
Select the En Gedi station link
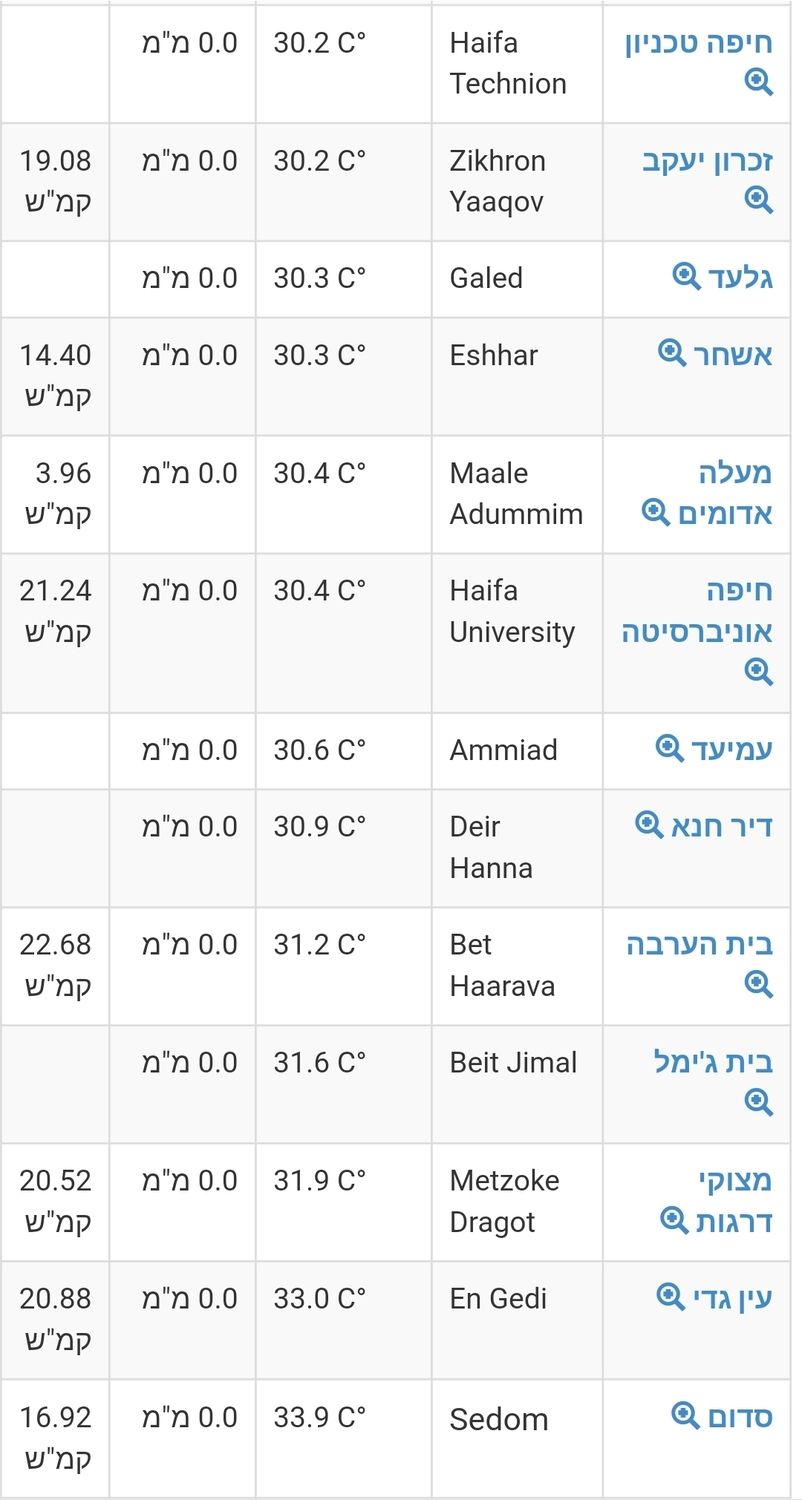732,1299
